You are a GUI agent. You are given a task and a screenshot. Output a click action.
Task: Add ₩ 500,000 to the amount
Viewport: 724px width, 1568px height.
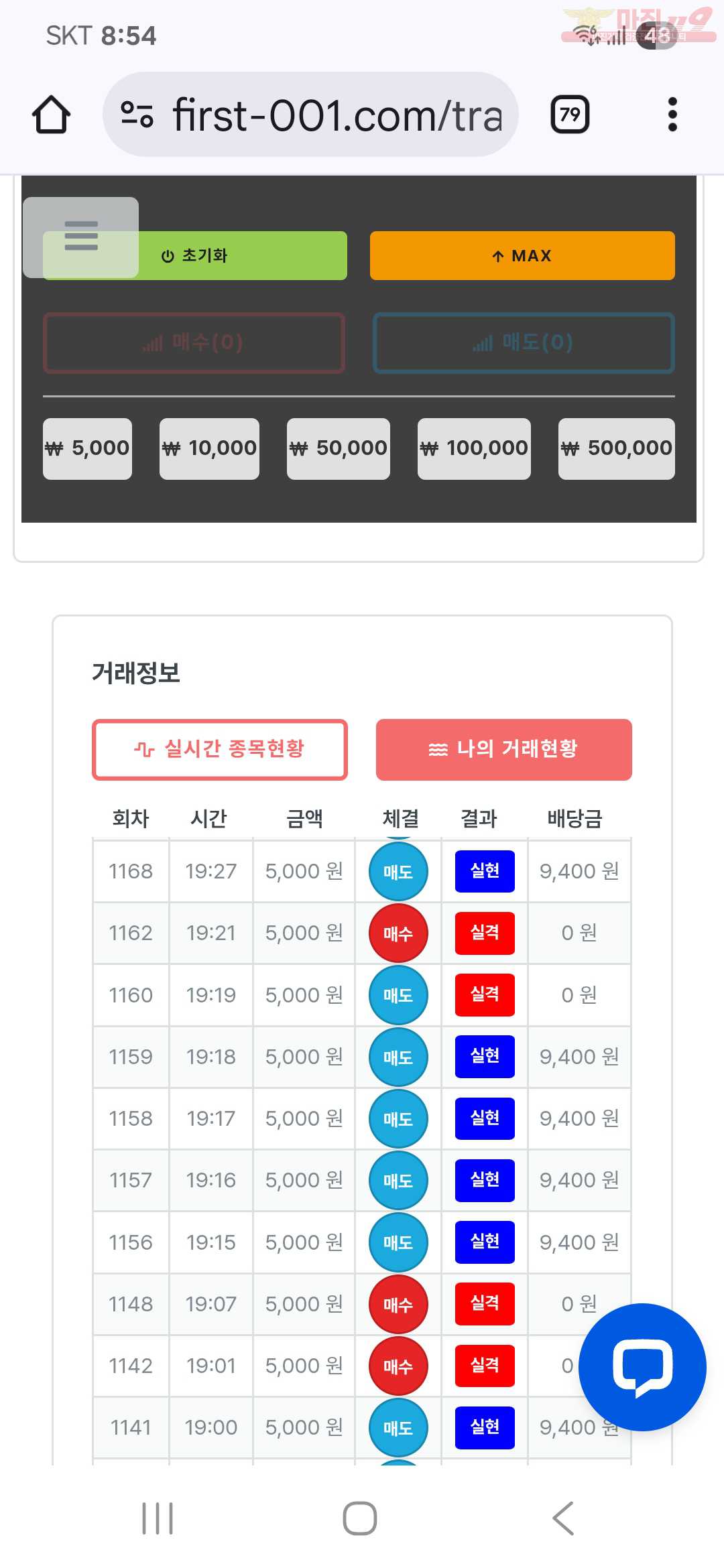pyautogui.click(x=616, y=448)
